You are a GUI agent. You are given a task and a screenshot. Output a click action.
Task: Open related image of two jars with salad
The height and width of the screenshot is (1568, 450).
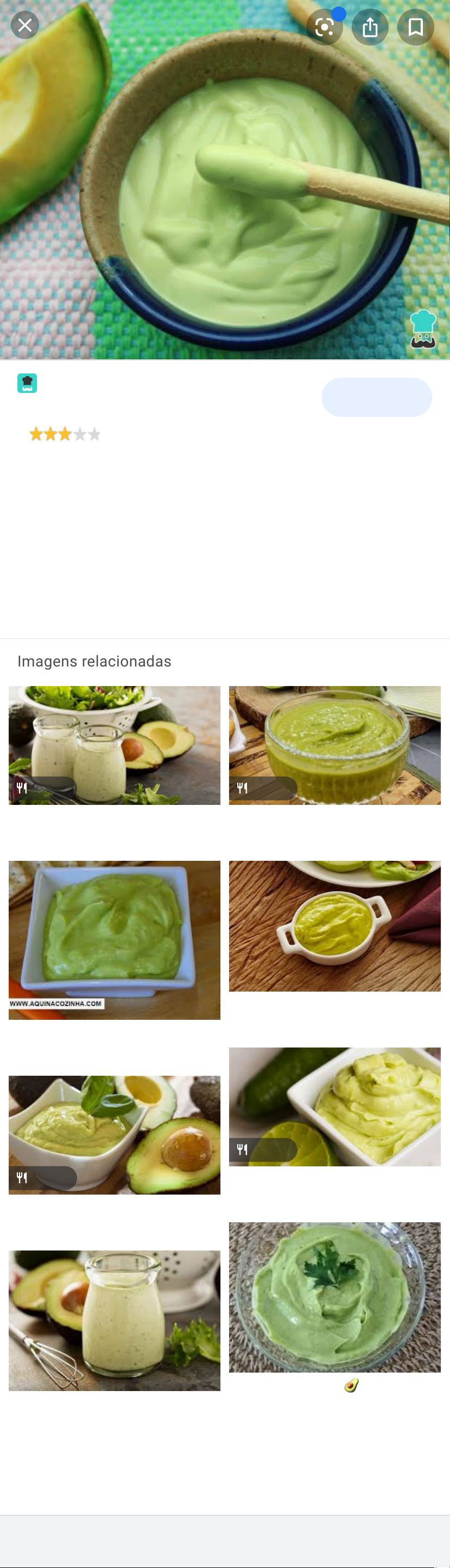(115, 745)
